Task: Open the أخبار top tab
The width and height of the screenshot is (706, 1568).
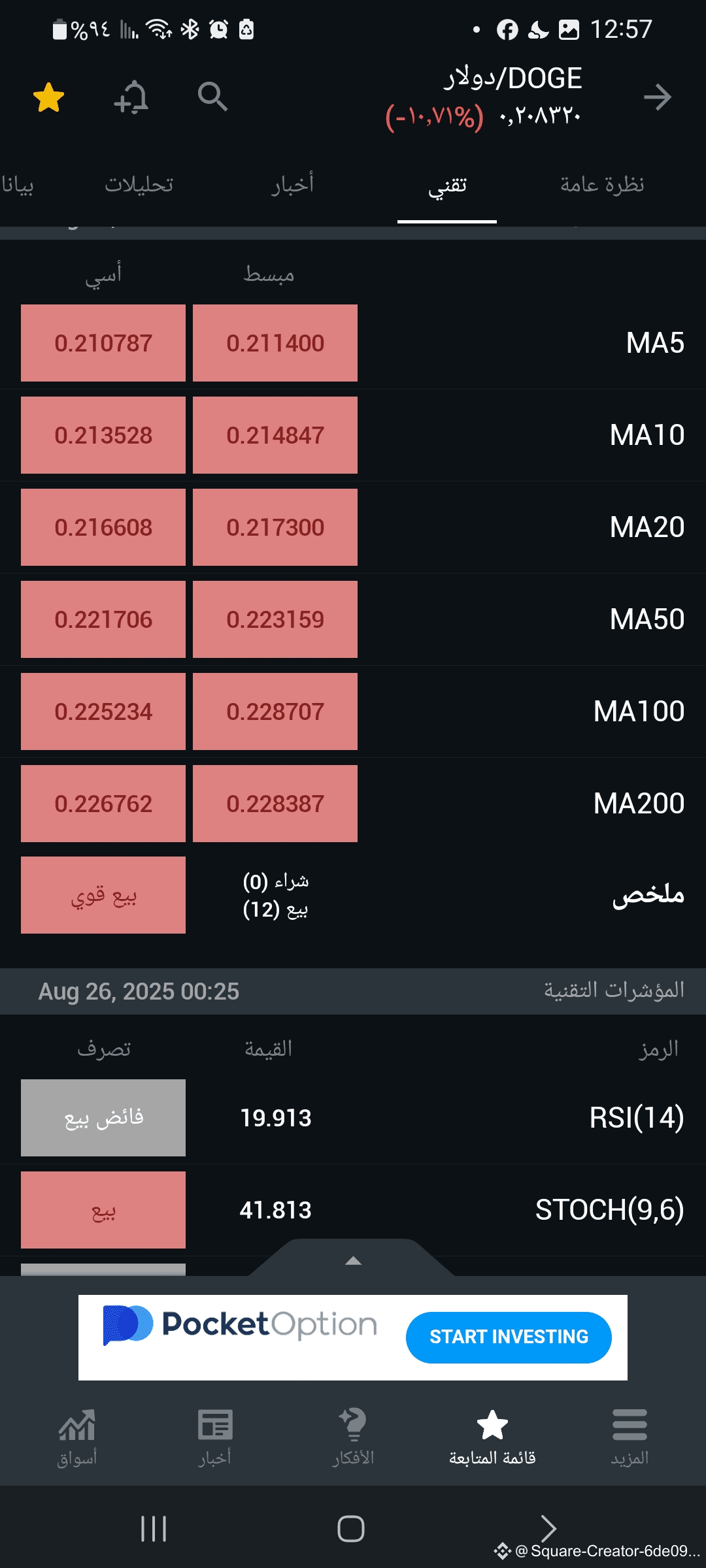Action: coord(293,185)
